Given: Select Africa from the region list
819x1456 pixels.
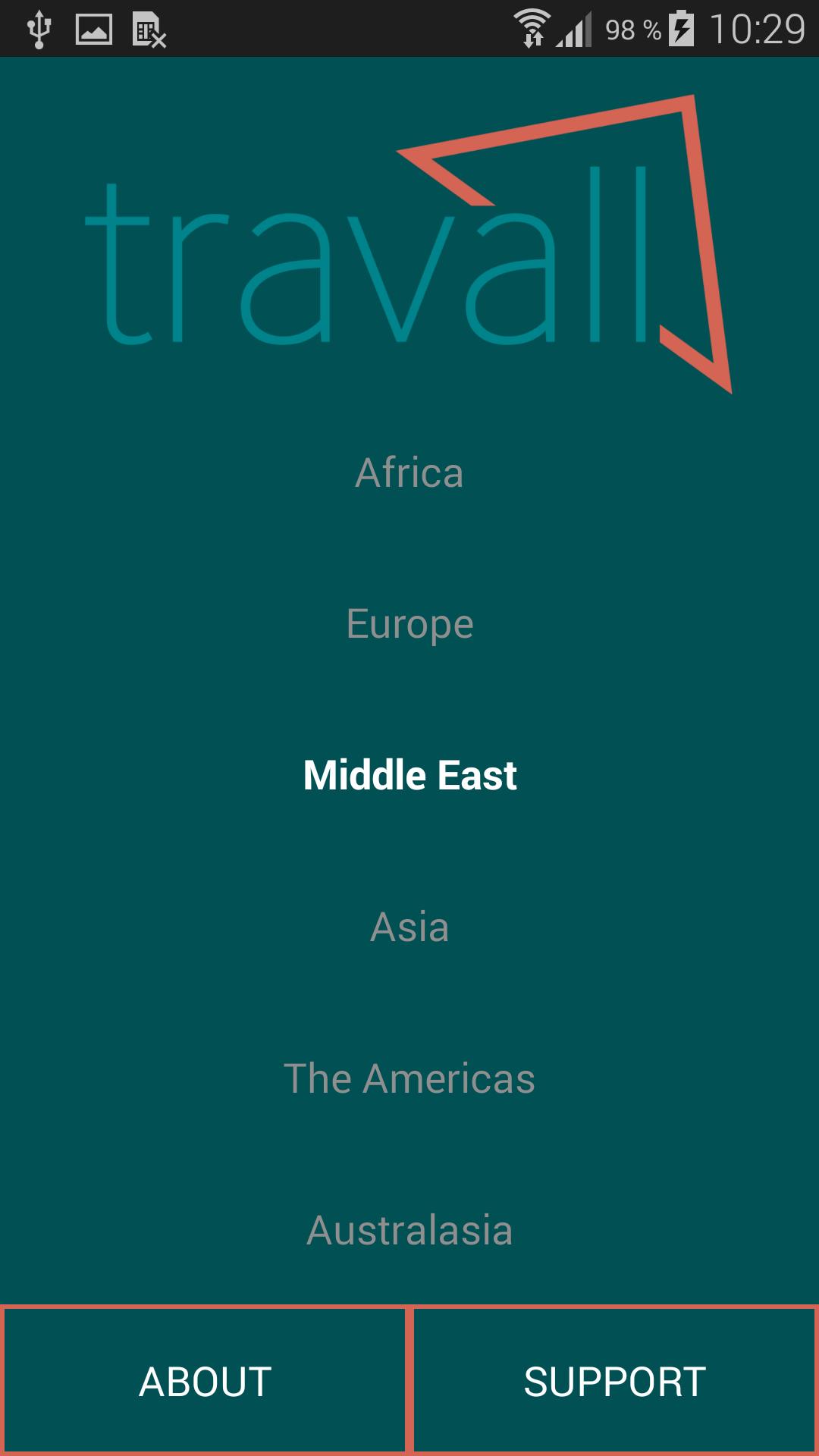Looking at the screenshot, I should click(409, 473).
